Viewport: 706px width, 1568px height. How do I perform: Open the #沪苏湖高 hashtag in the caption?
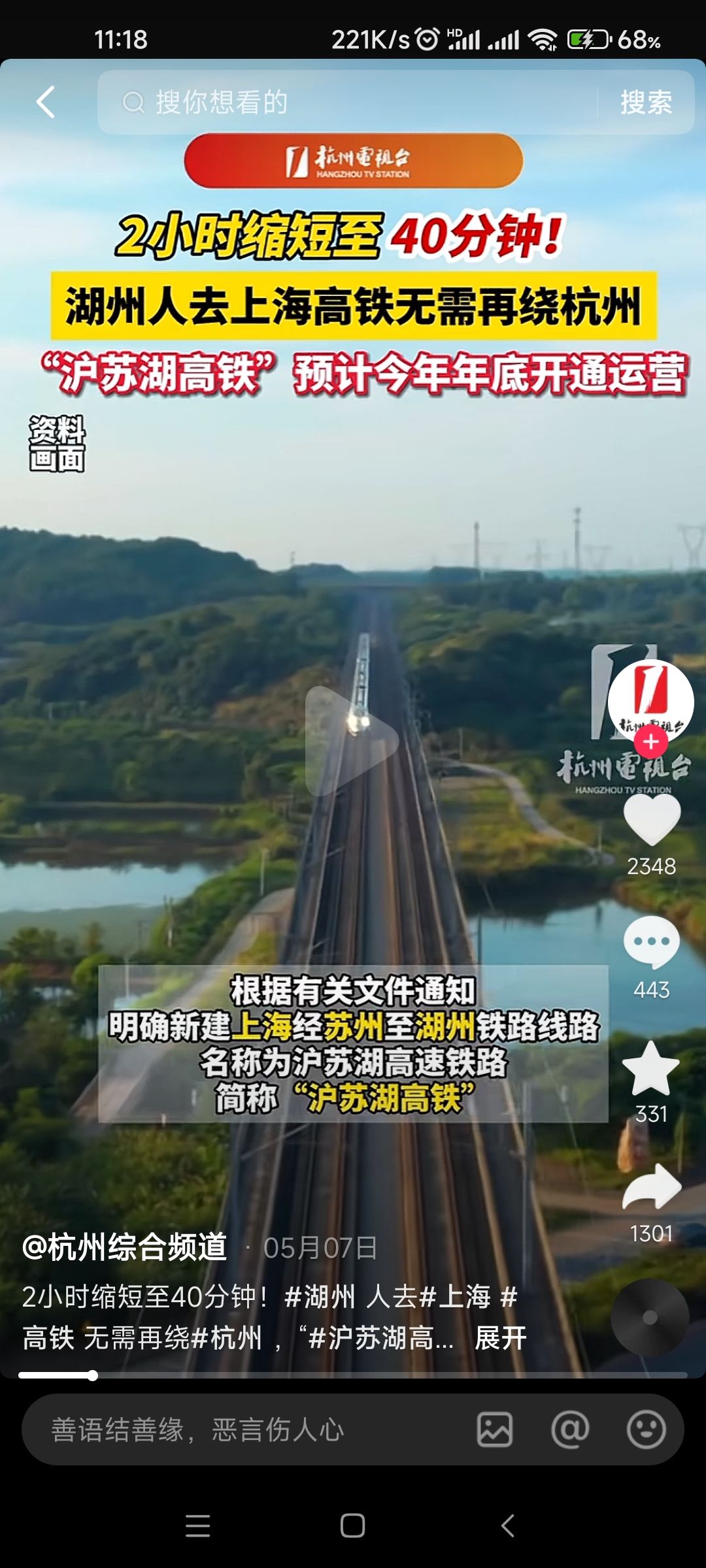[379, 1338]
